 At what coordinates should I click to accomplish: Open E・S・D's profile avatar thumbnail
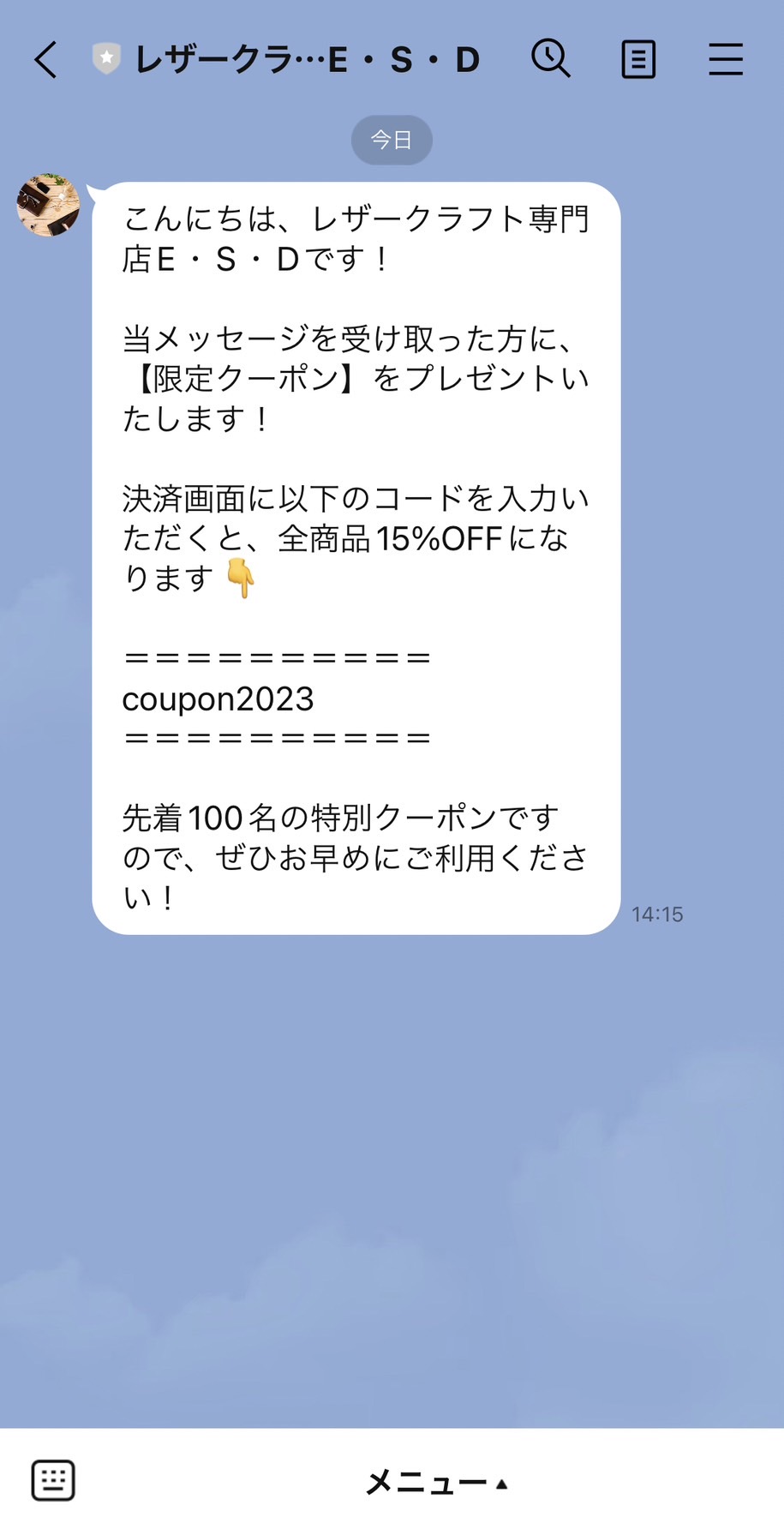click(48, 206)
